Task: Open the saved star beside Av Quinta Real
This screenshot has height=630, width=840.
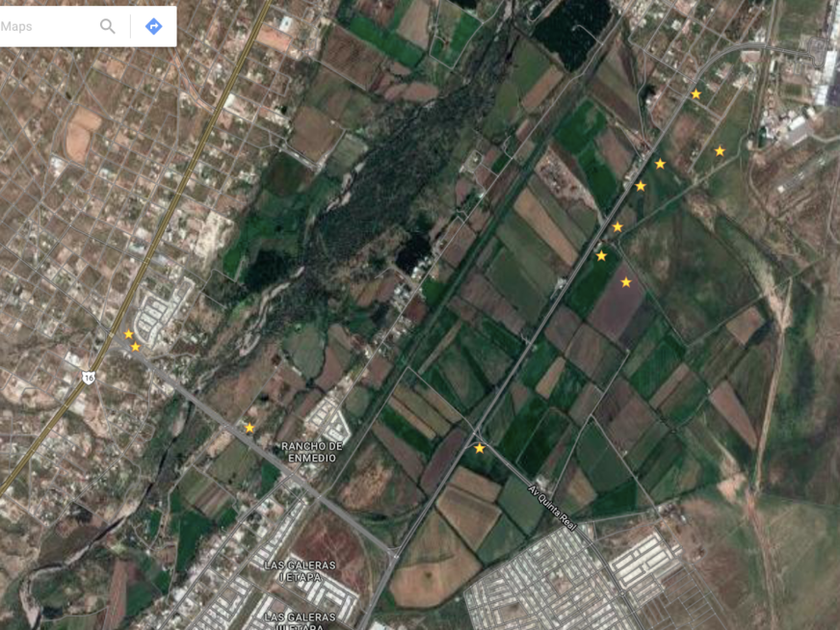Action: (479, 448)
